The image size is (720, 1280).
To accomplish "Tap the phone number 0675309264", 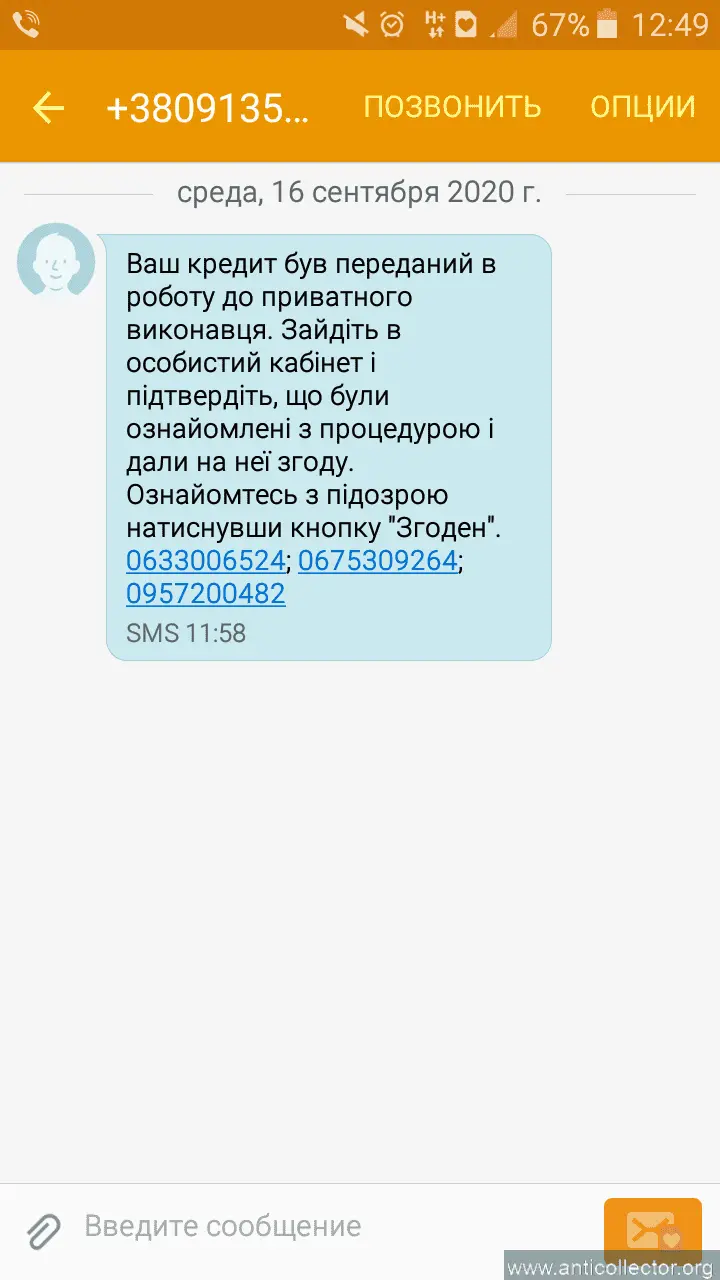I will tap(378, 561).
